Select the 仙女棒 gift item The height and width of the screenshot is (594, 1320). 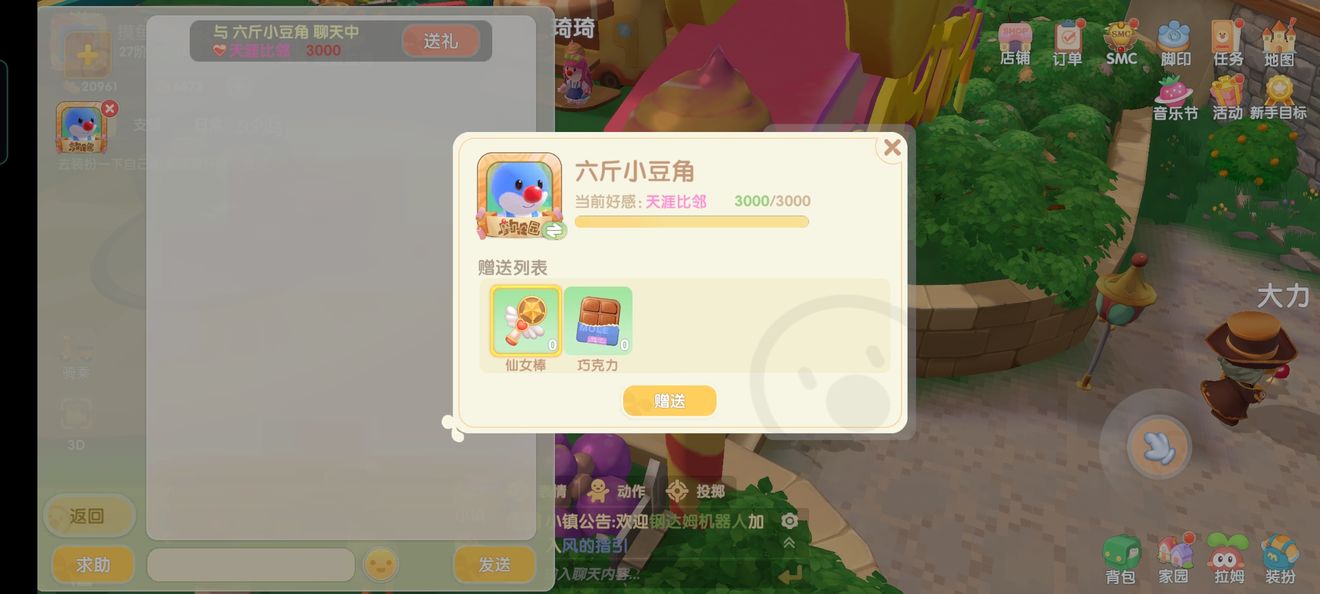pos(525,321)
